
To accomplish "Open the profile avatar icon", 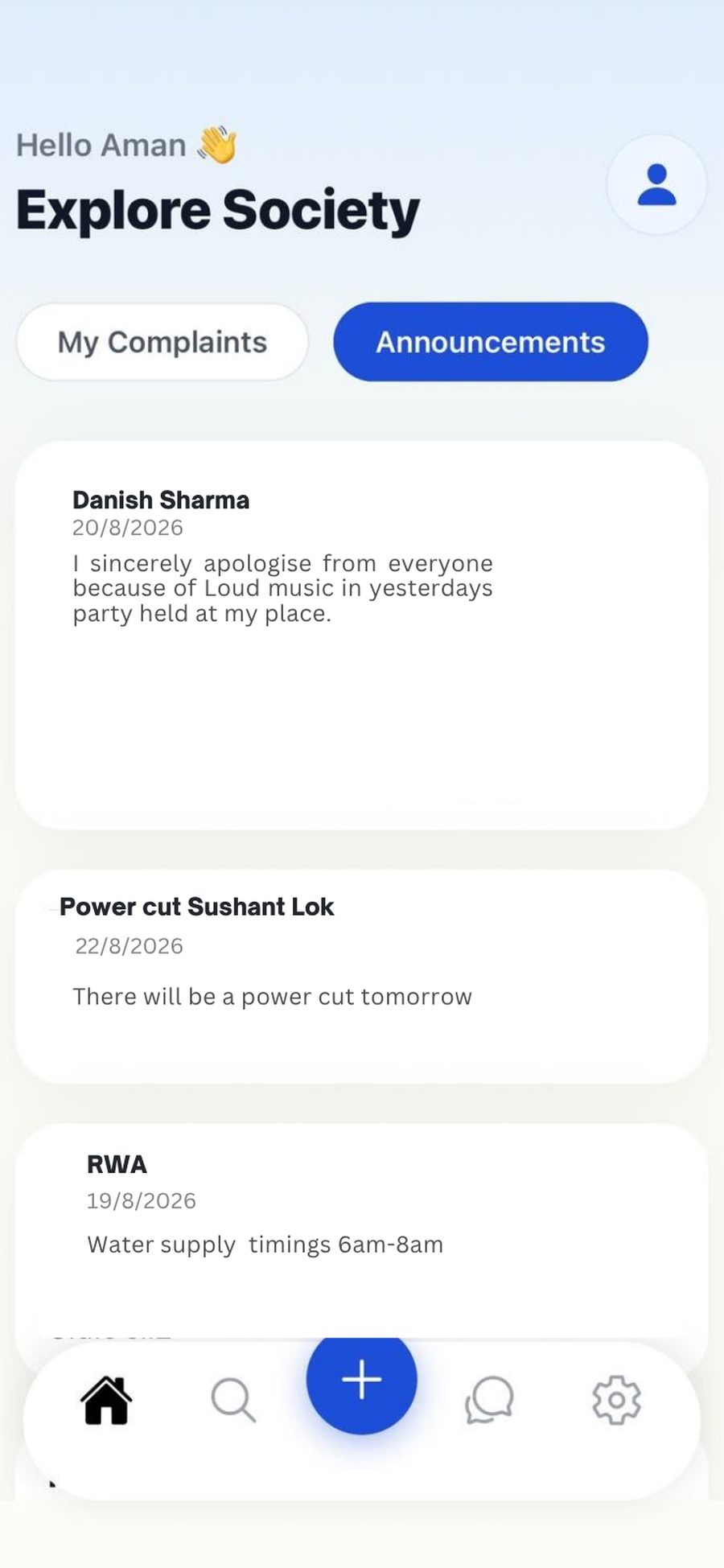I will coord(656,185).
